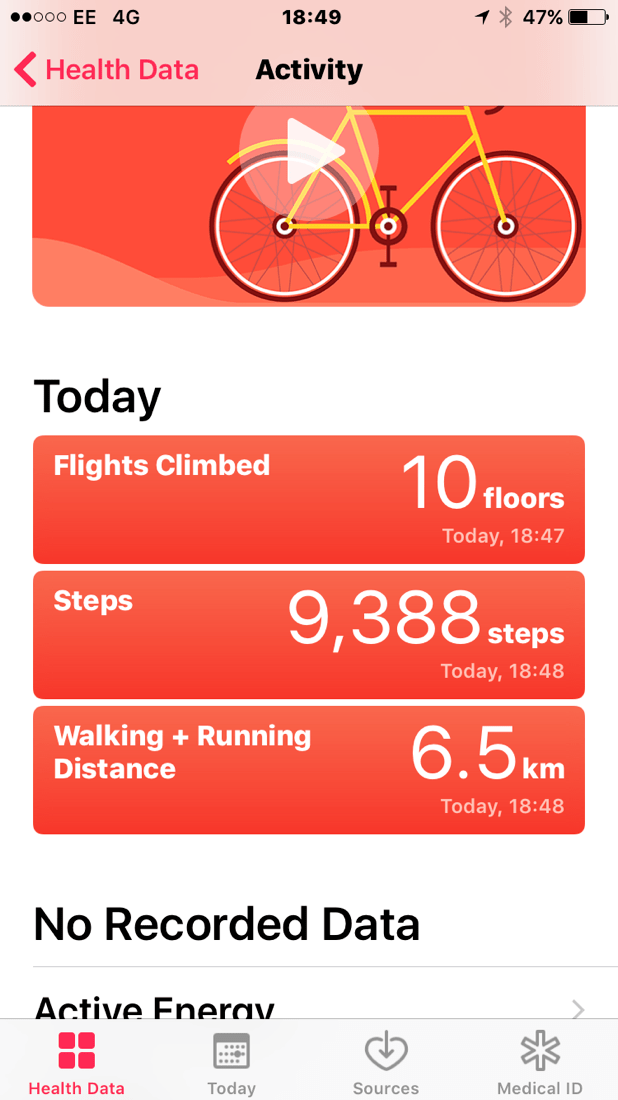This screenshot has height=1100, width=618.
Task: Open the Flights Climbed card
Action: point(308,499)
